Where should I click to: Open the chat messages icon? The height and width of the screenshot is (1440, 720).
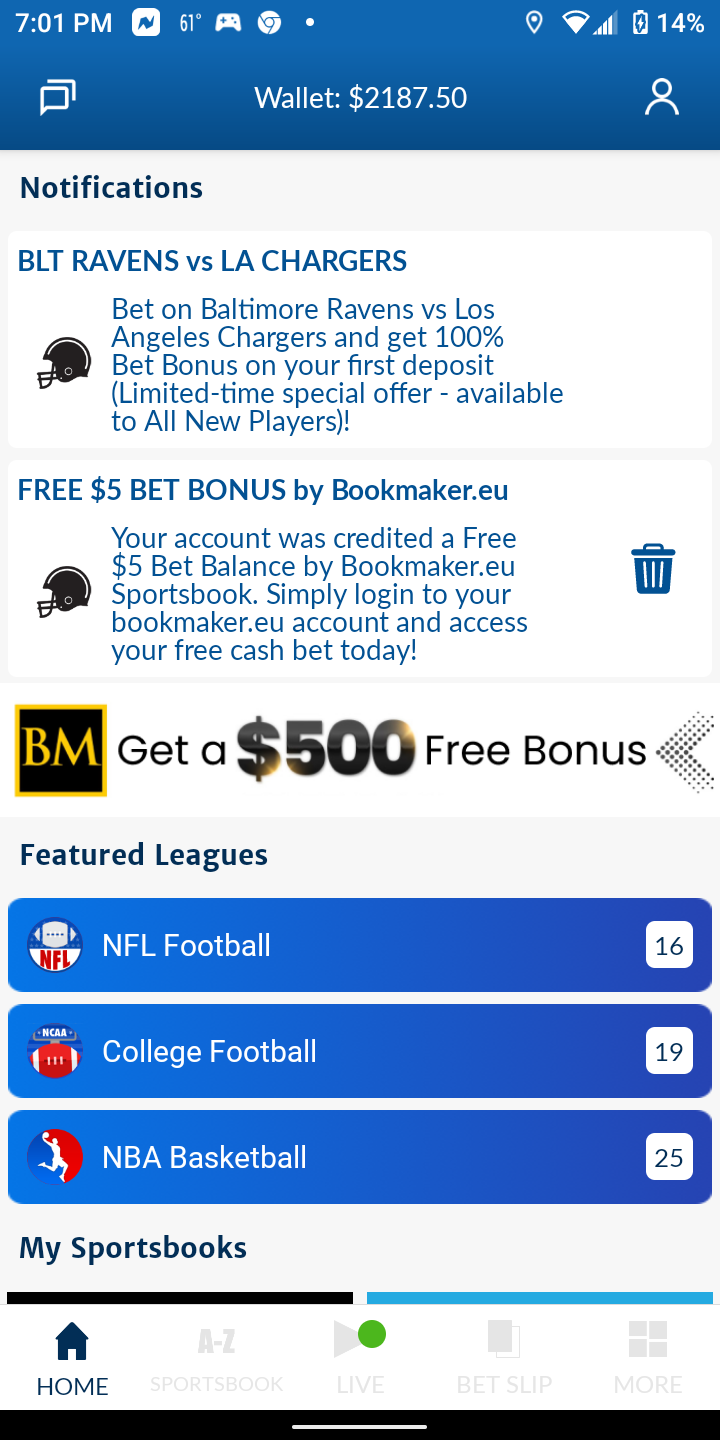(58, 97)
